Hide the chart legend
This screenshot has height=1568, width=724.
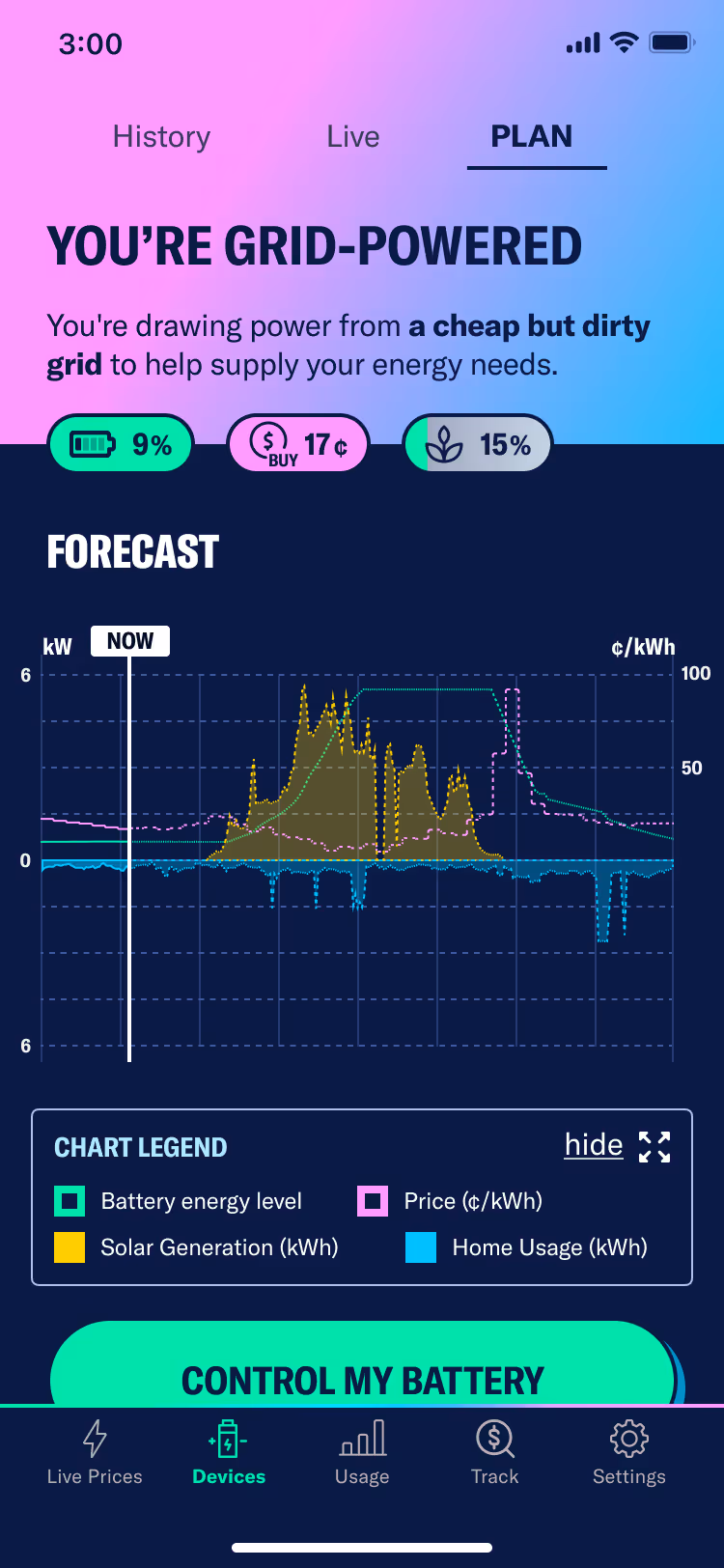(594, 1145)
